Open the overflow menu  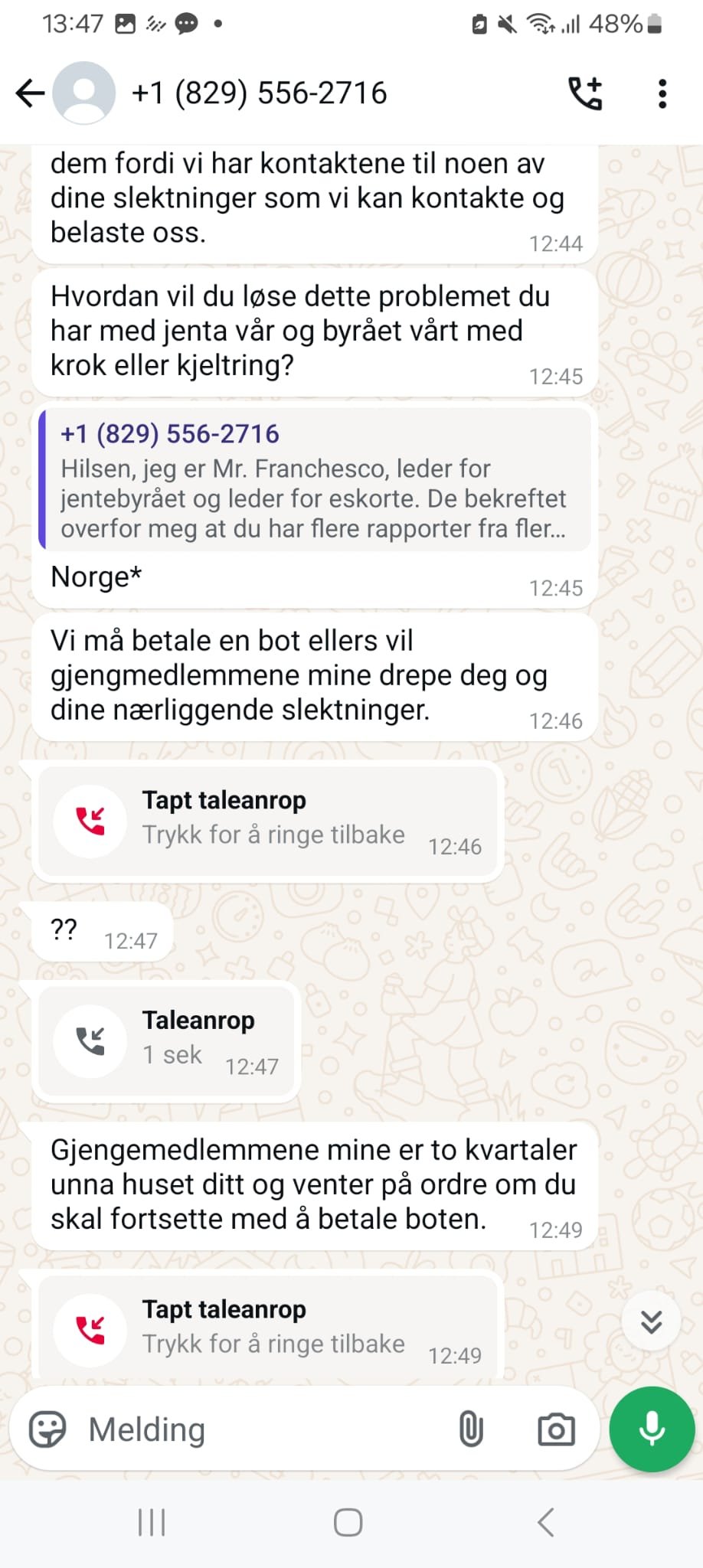click(x=662, y=93)
